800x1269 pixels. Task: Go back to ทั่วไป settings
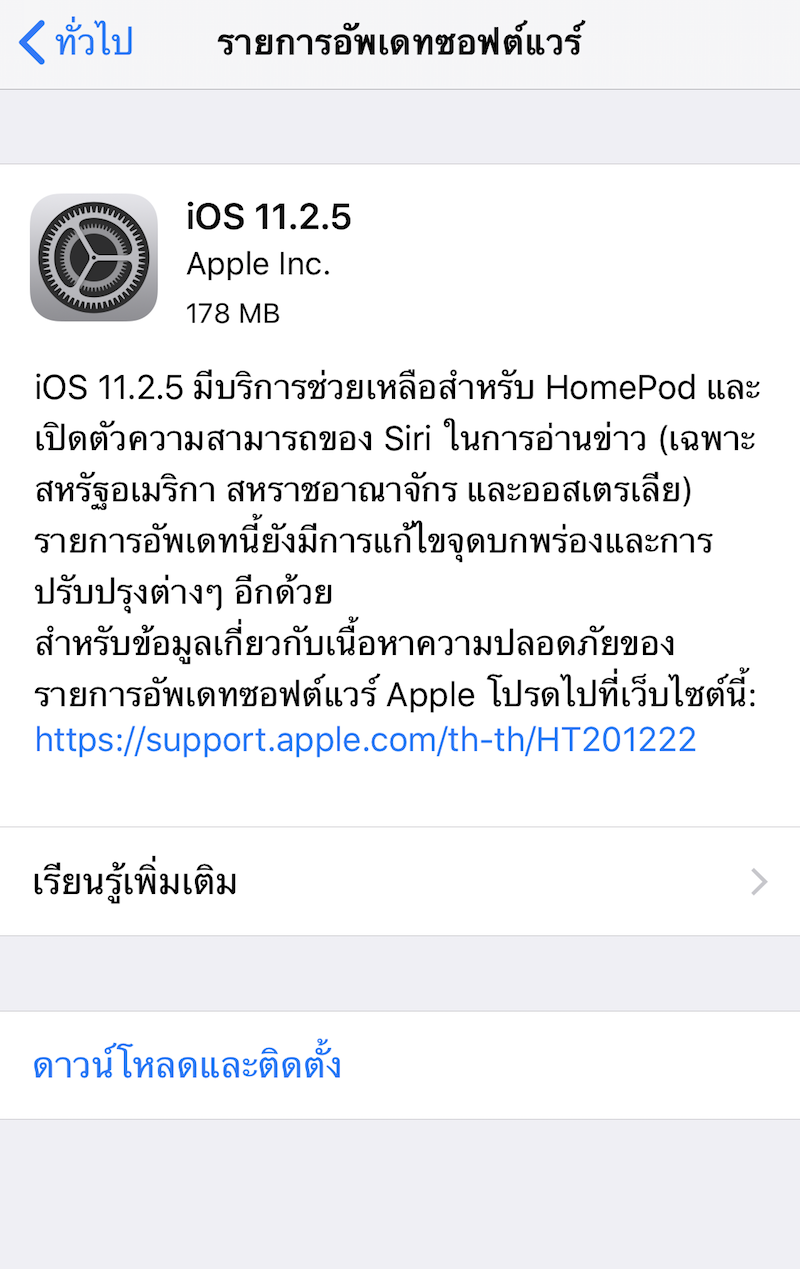click(x=77, y=44)
